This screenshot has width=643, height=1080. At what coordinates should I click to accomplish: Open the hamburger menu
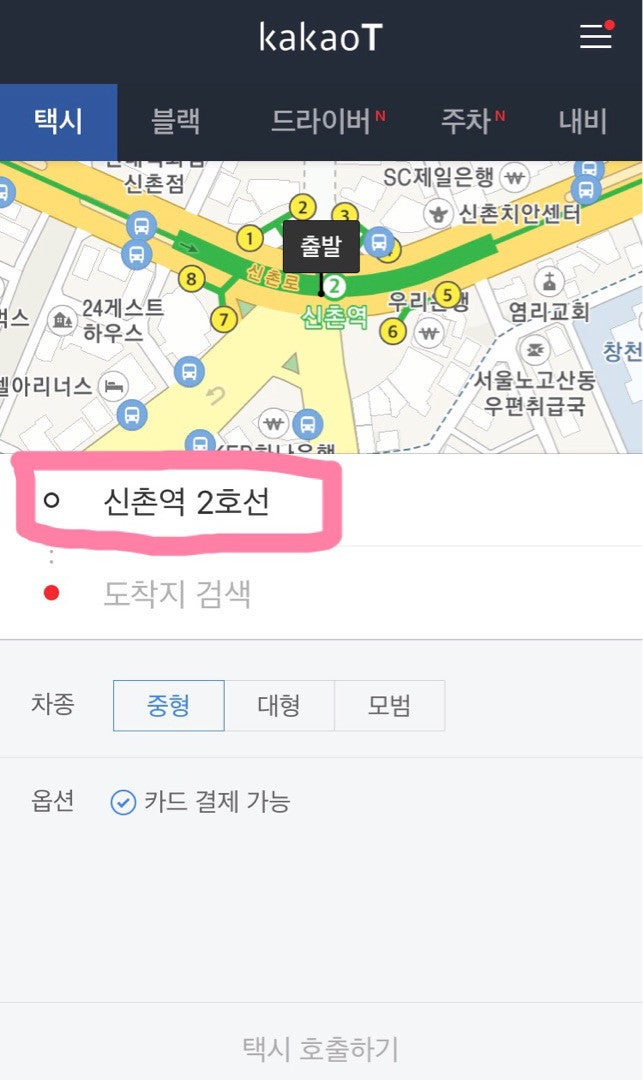point(596,37)
